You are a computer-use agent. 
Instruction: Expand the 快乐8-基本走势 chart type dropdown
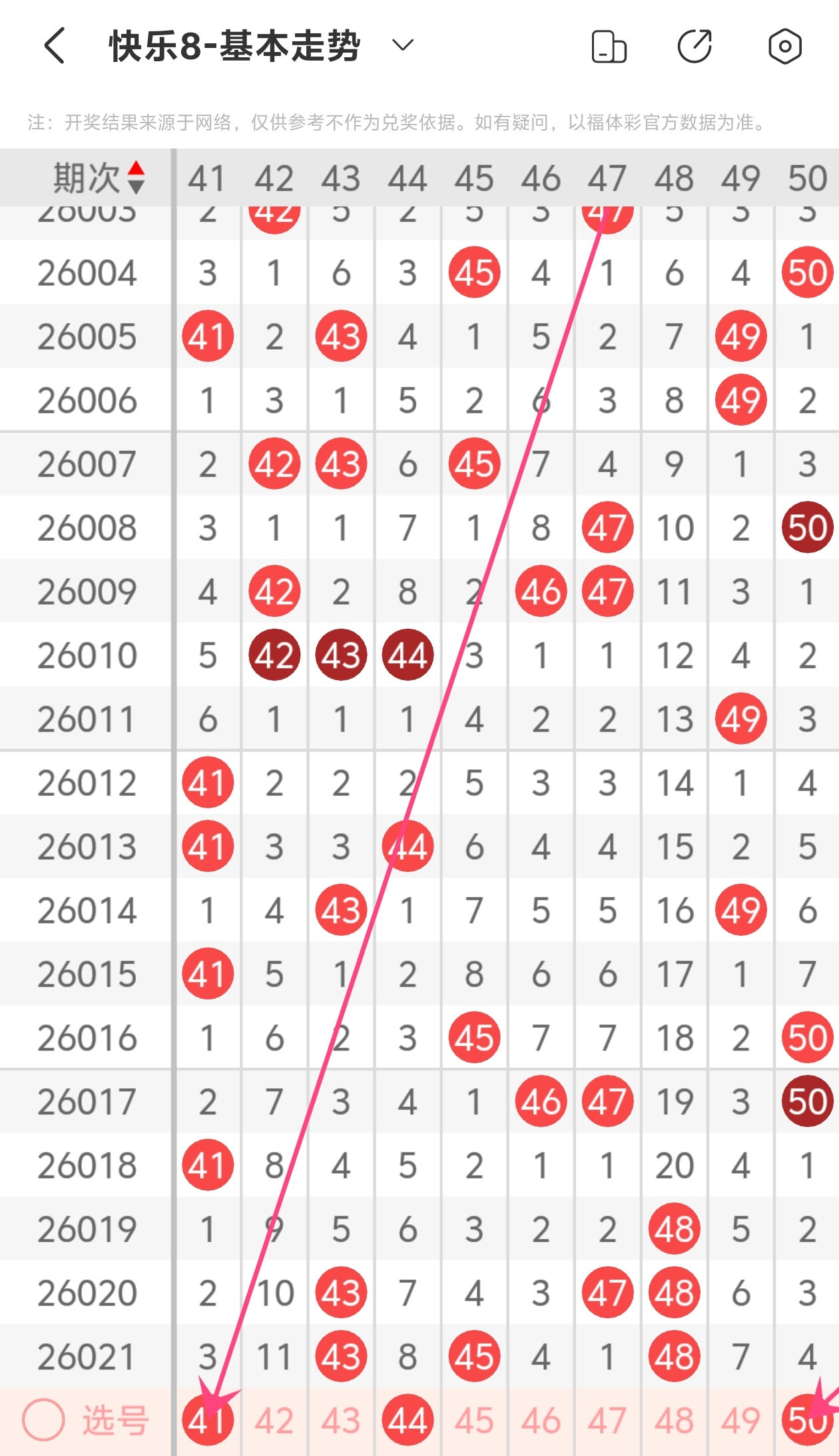pos(402,45)
